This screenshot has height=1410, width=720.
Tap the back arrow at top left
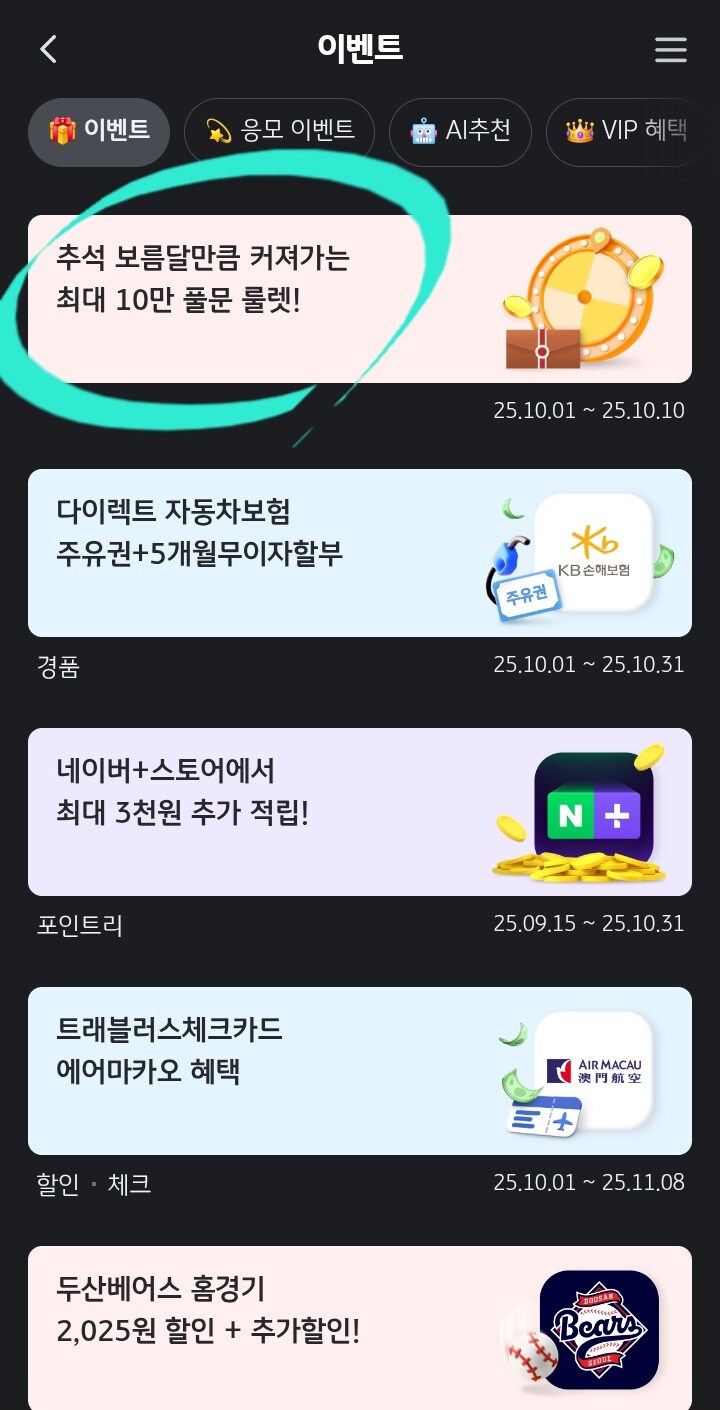48,47
